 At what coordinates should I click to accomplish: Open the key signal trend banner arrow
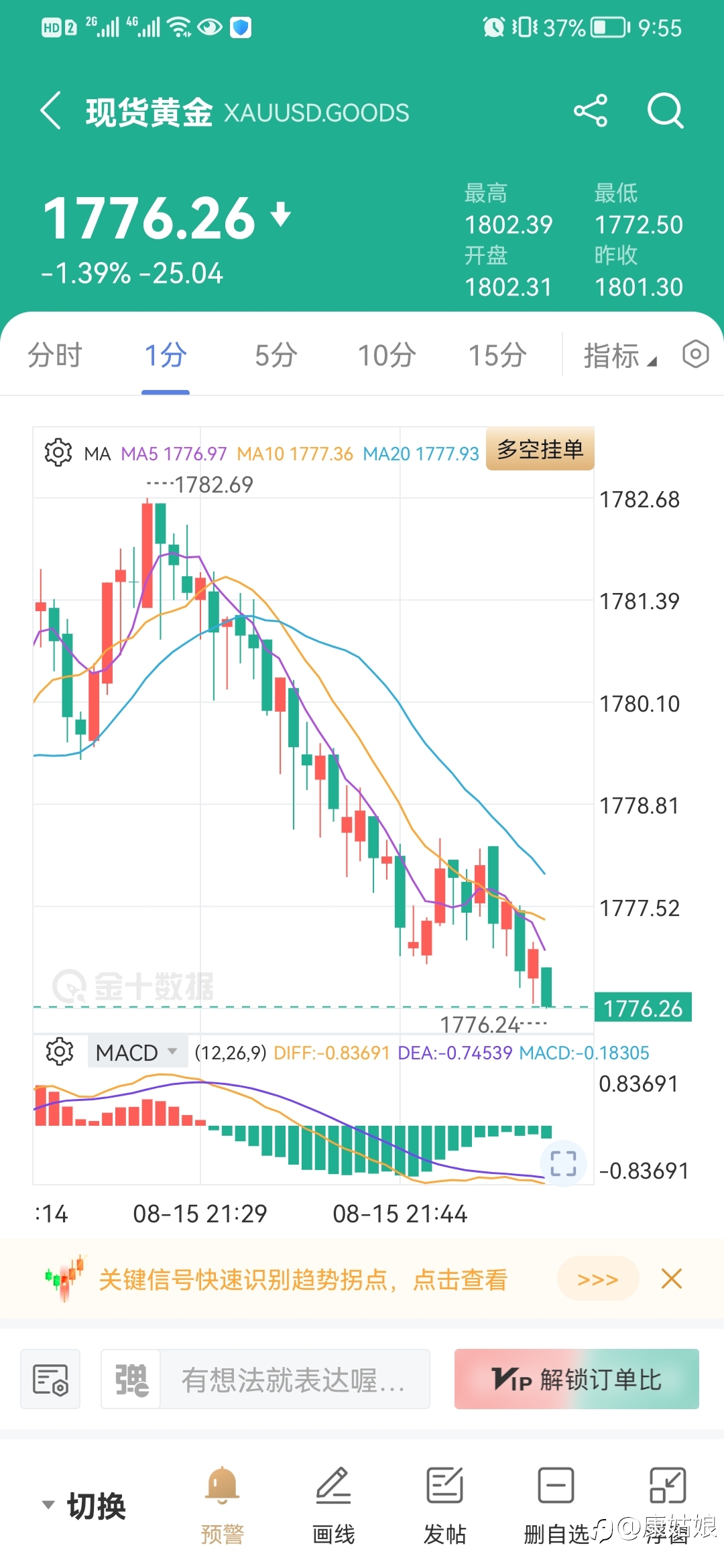click(x=598, y=1279)
